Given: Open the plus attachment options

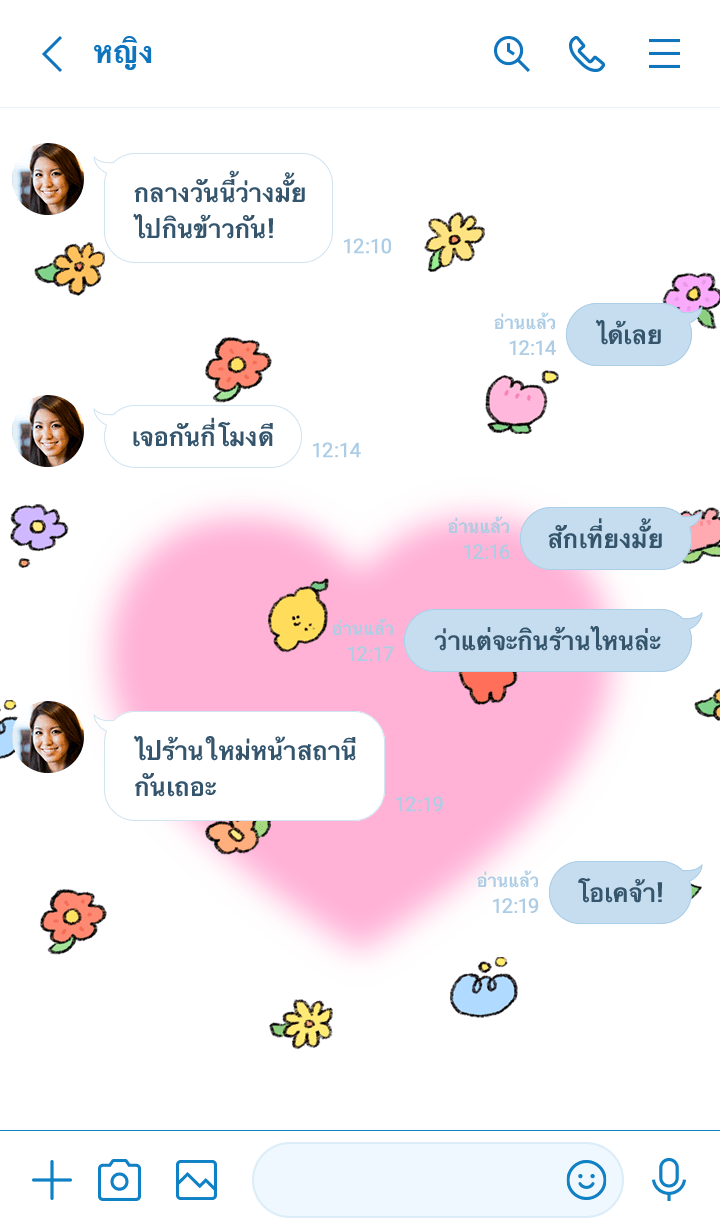Looking at the screenshot, I should tap(52, 1181).
